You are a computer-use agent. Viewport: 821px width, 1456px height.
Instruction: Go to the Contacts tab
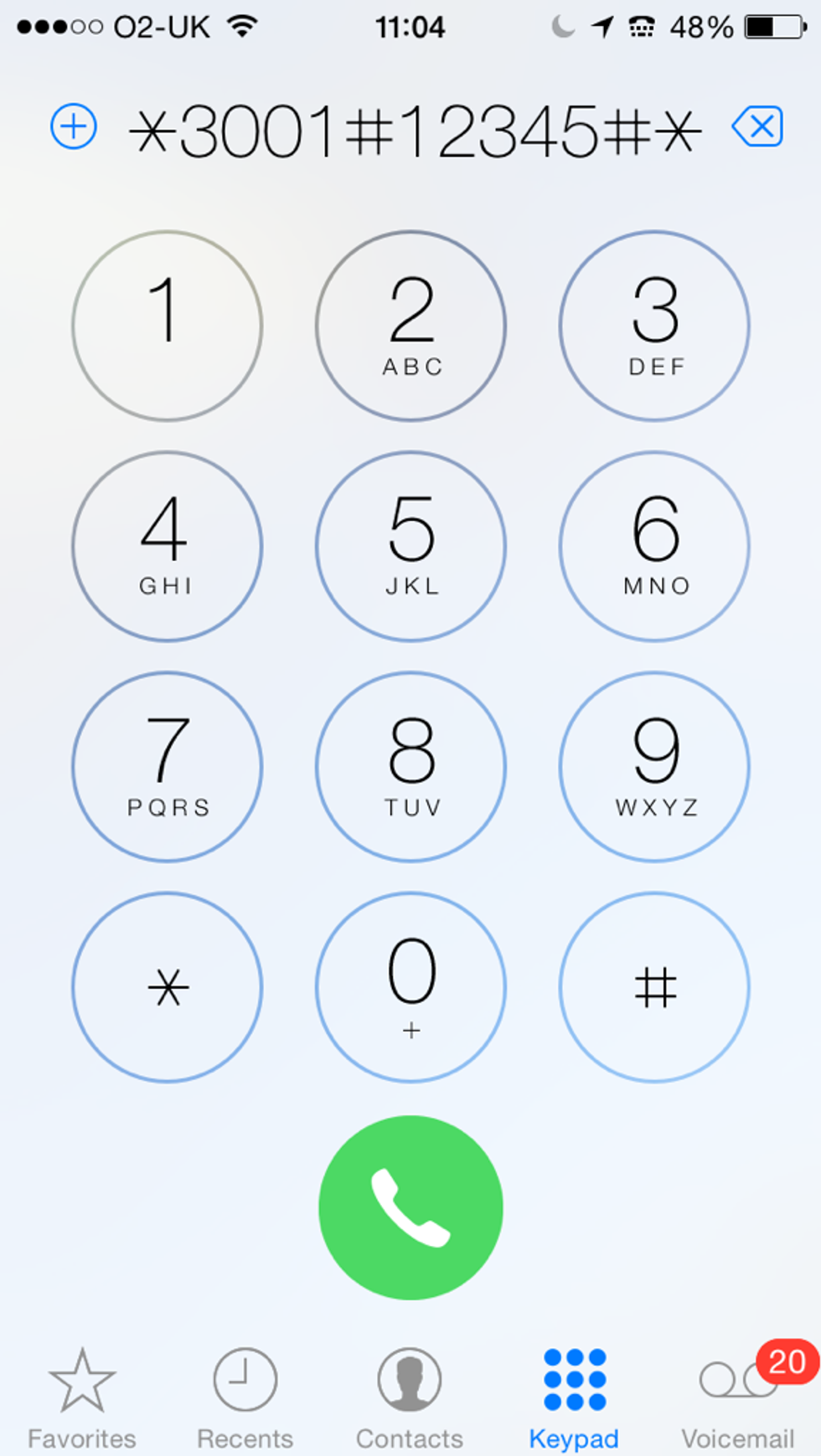[409, 1398]
